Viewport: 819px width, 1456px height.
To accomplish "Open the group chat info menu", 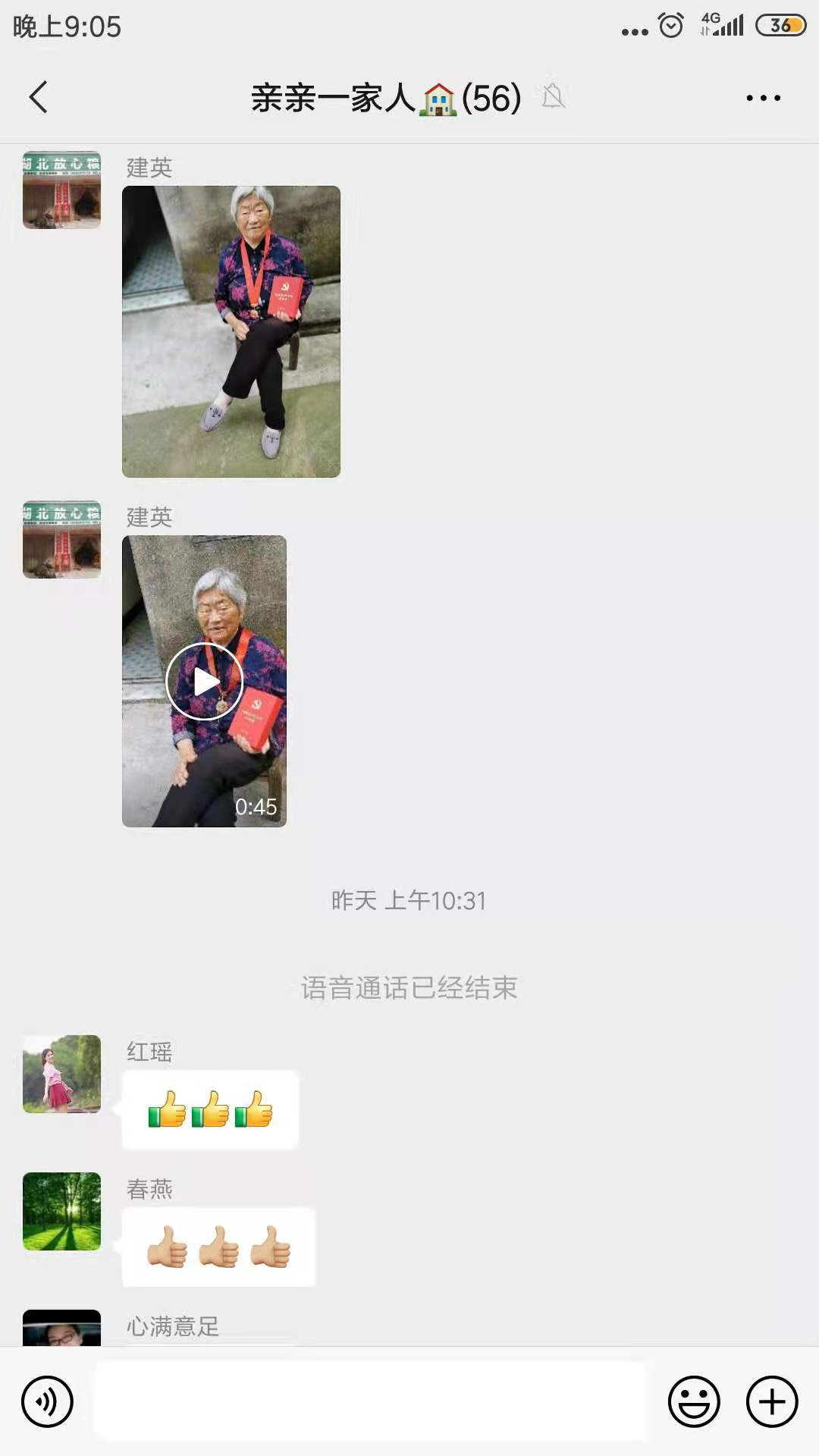I will [x=763, y=97].
